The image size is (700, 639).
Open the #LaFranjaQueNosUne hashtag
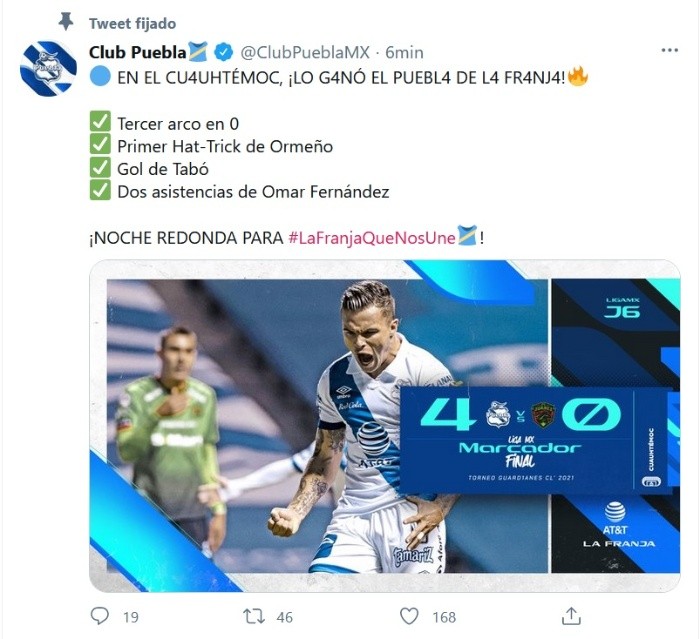372,240
